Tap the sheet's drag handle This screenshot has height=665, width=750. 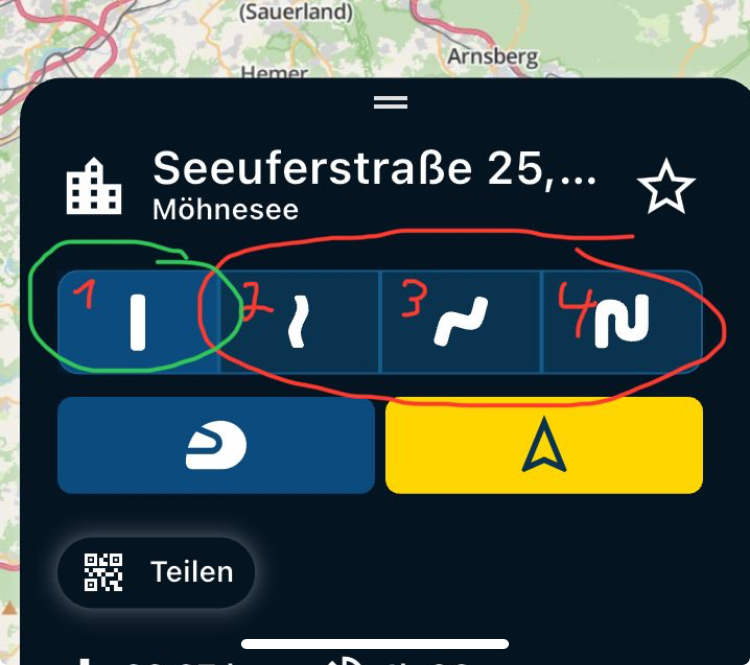[x=390, y=102]
